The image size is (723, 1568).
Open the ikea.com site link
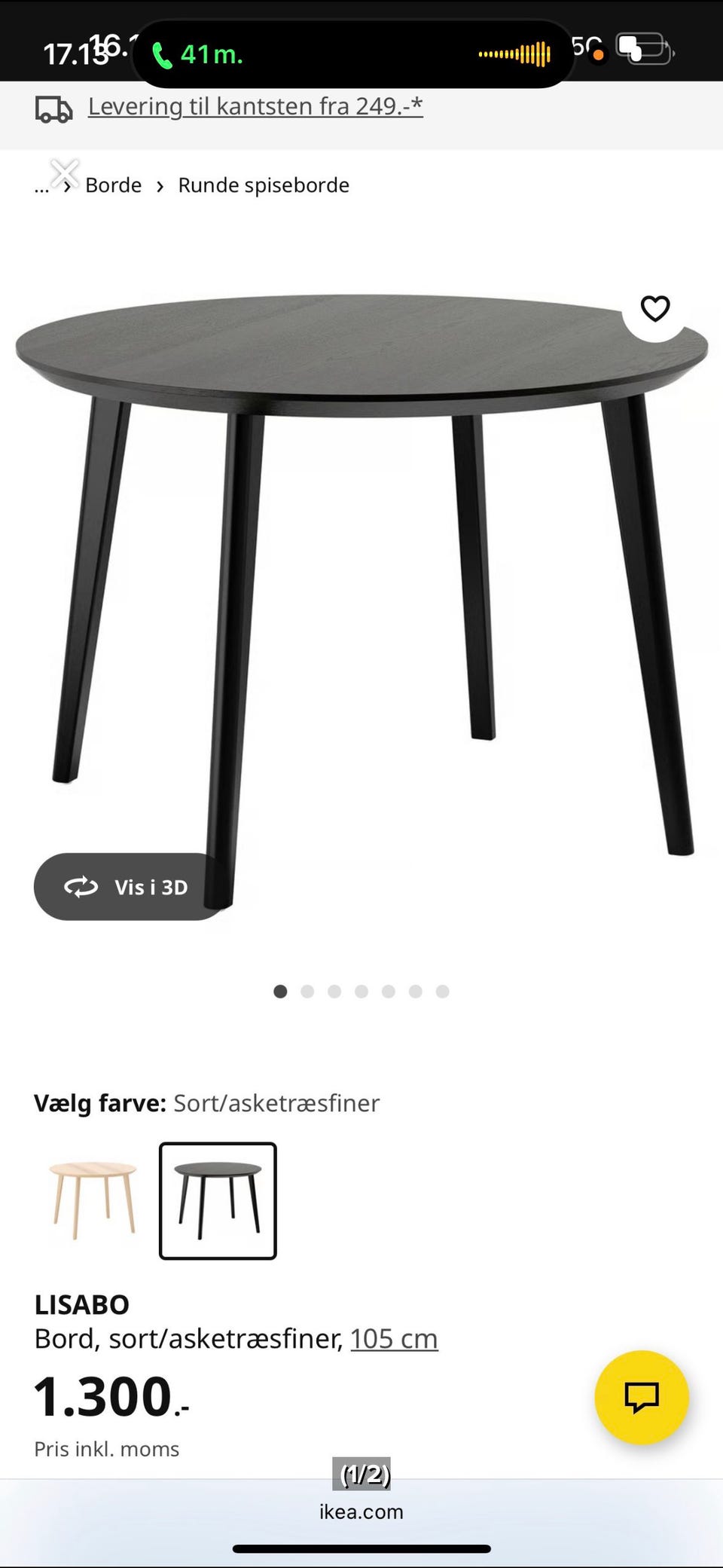[361, 1511]
